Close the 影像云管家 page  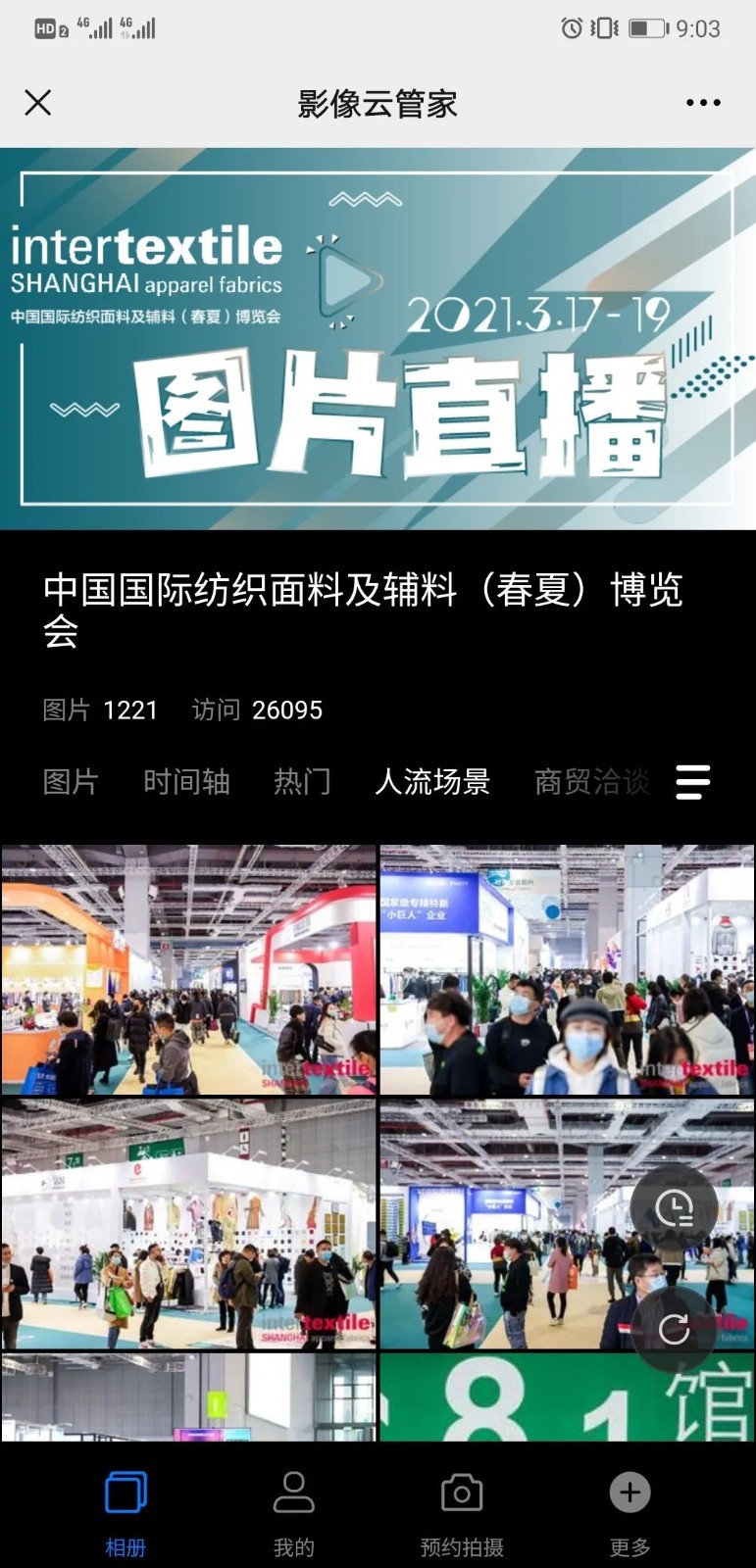[x=38, y=103]
